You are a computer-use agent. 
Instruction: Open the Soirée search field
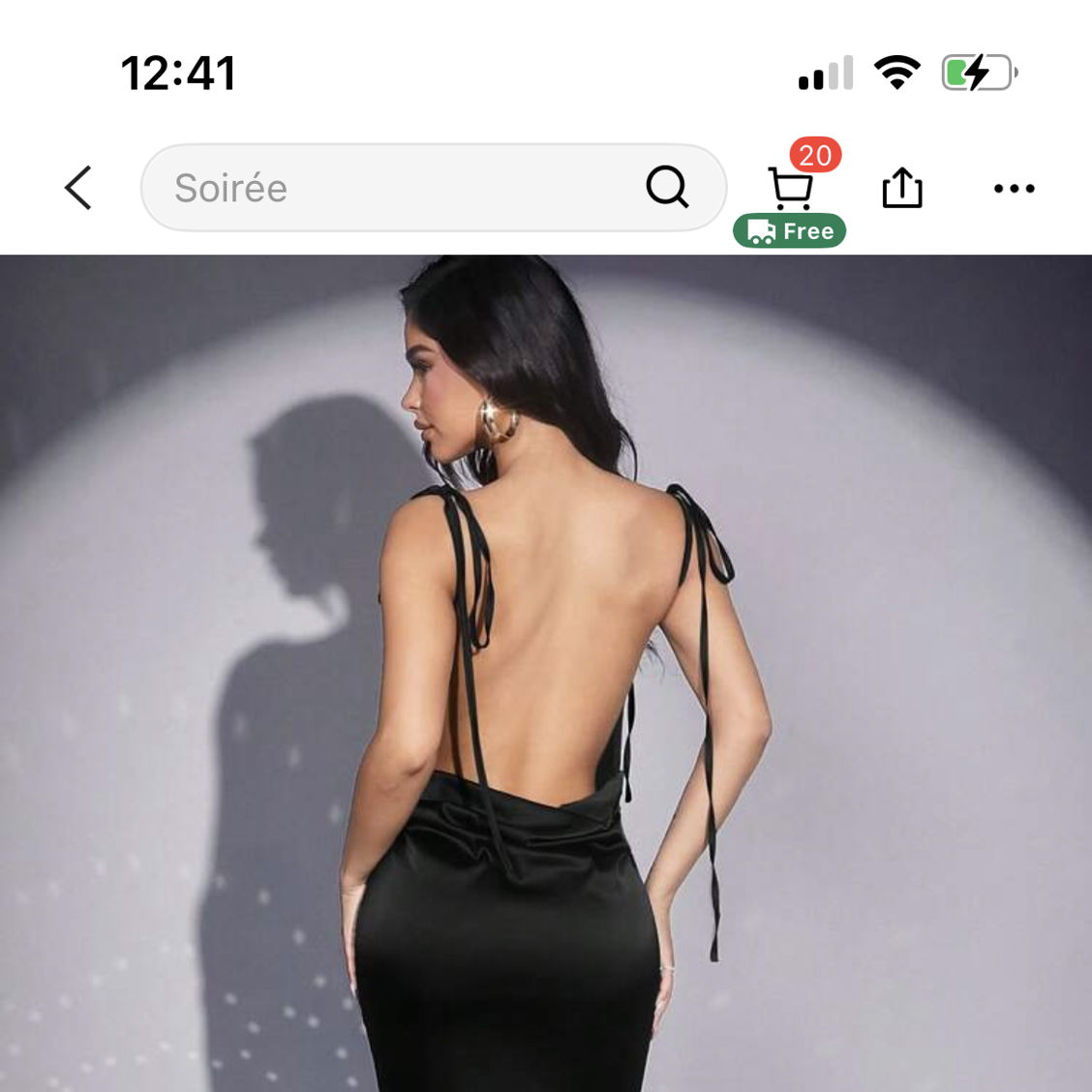point(387,188)
